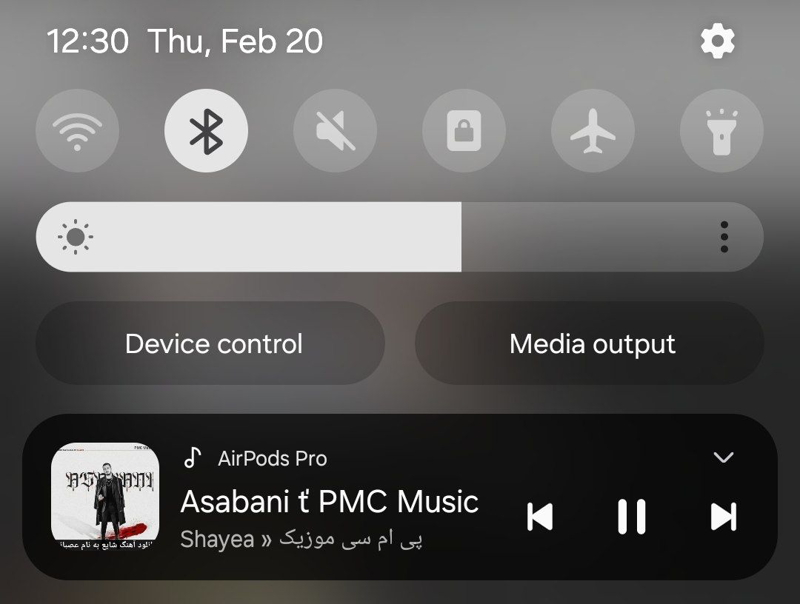The width and height of the screenshot is (800, 604).
Task: Open Device control
Action: (211, 344)
